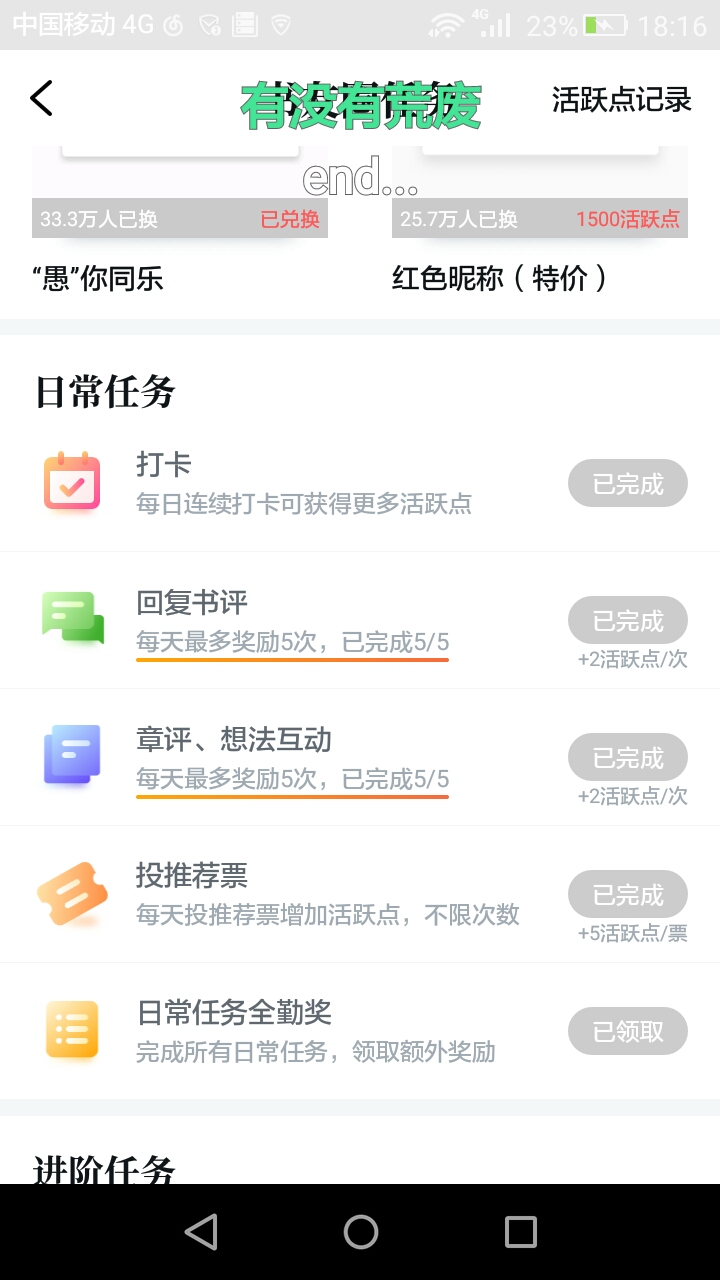
Task: Tap the system home button
Action: (361, 1232)
